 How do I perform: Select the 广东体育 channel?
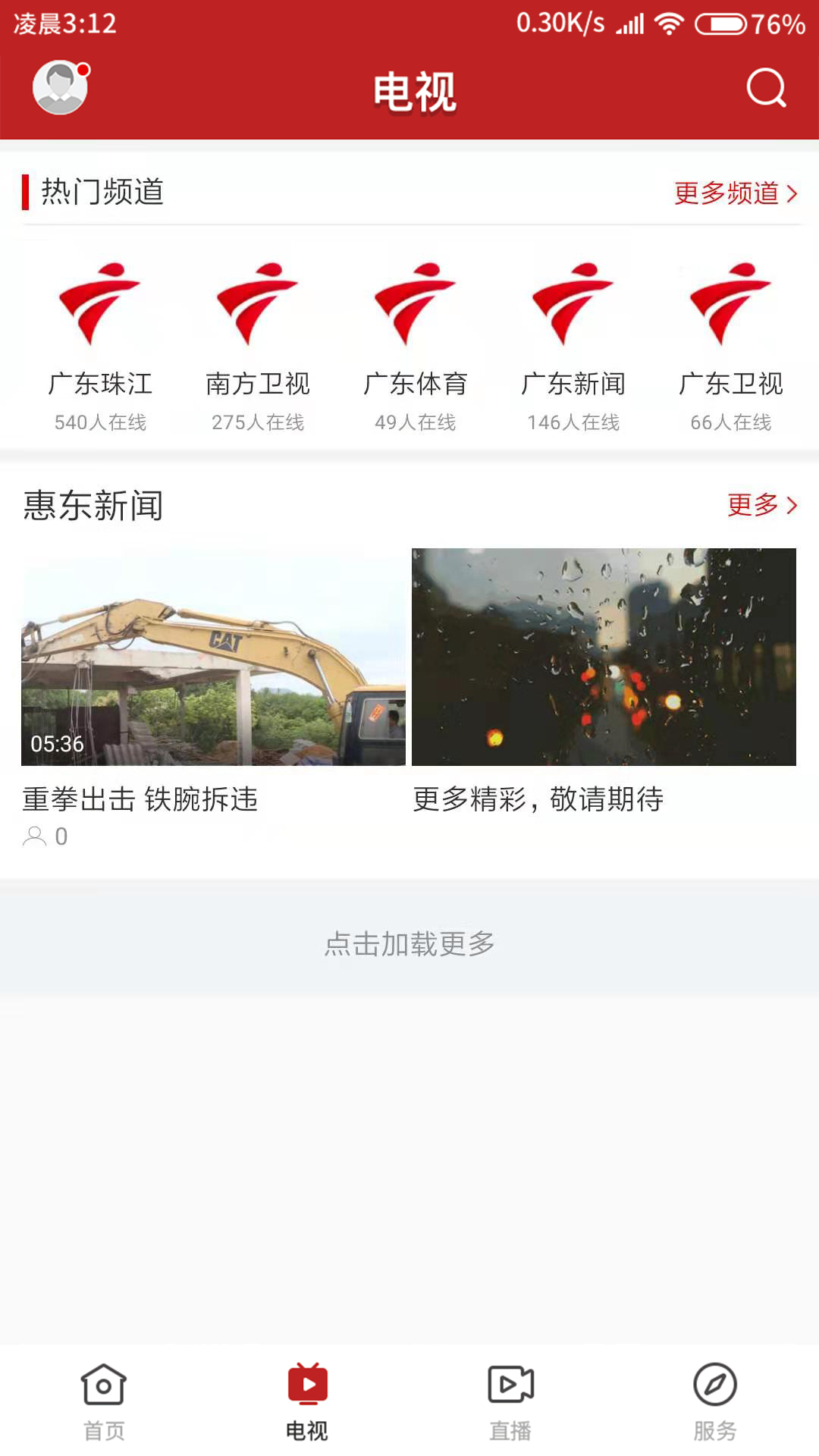(416, 341)
